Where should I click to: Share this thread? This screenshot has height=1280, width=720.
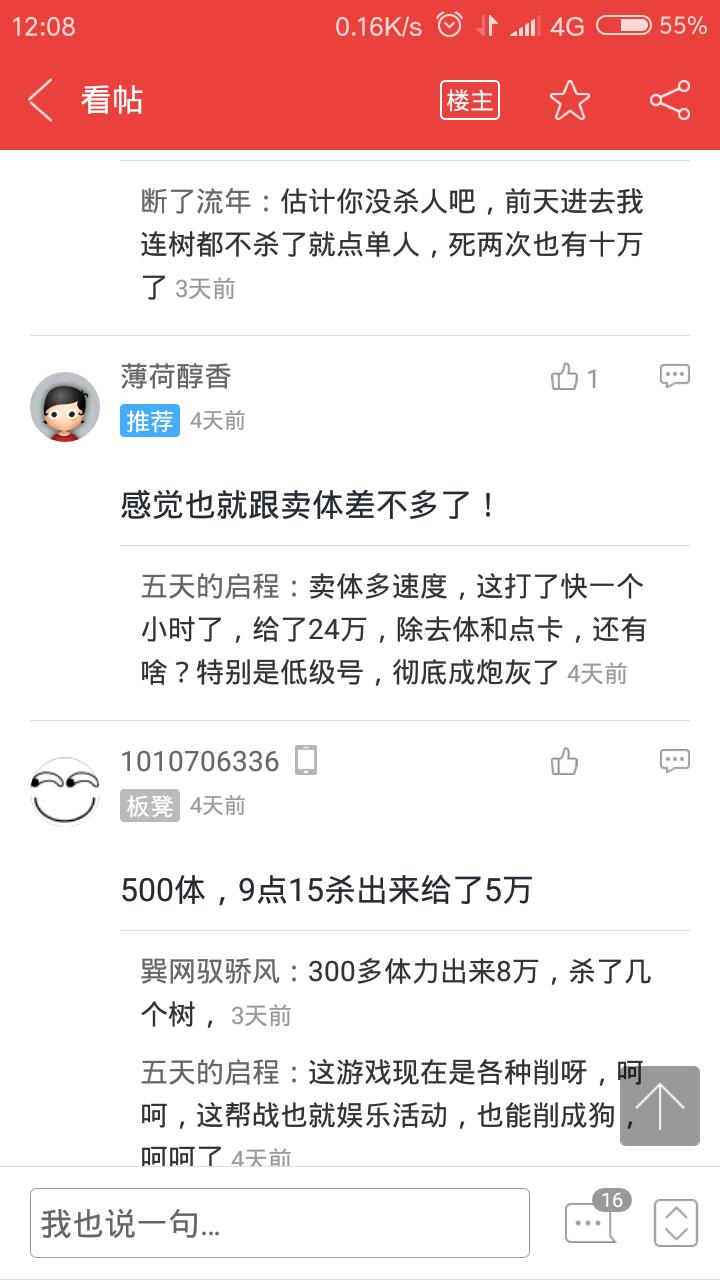670,101
